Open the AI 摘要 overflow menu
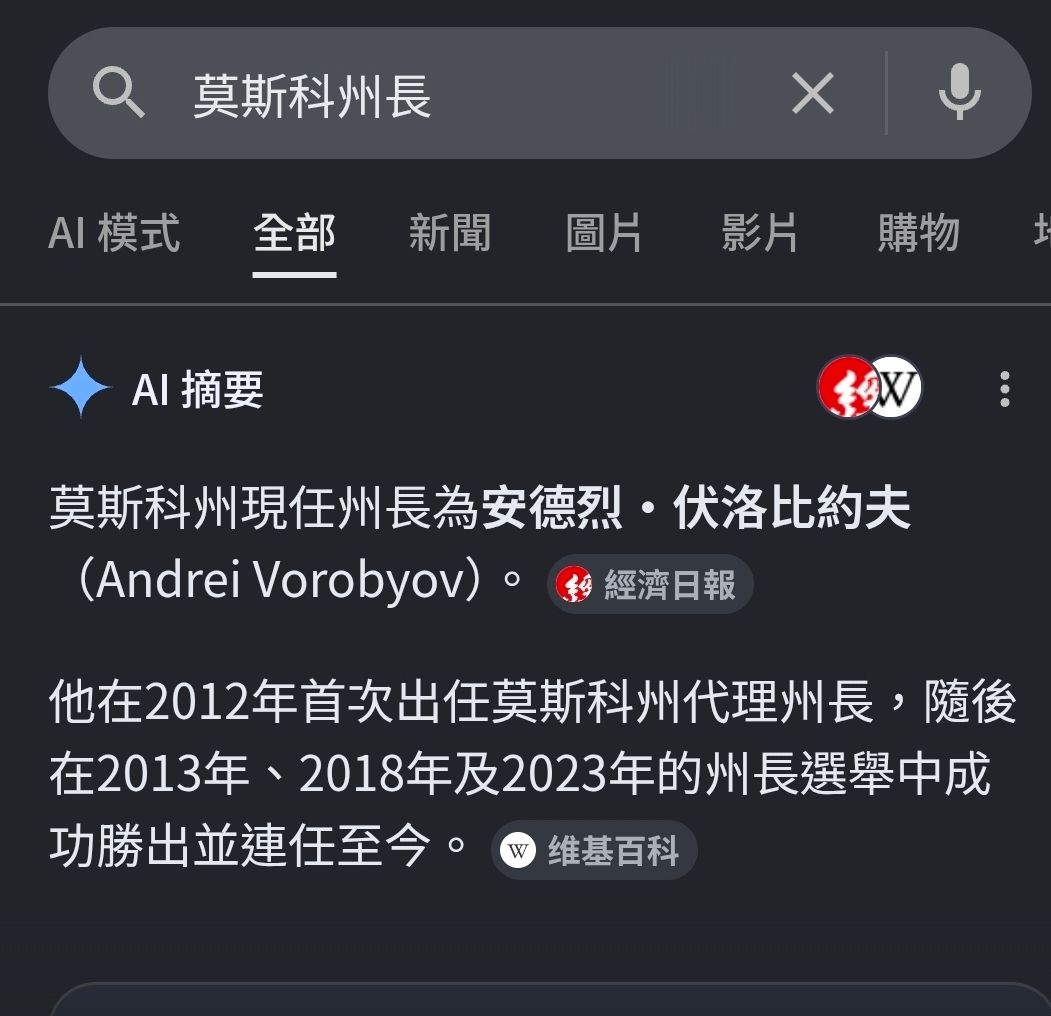Screen dimensions: 1051x1016 [1004, 389]
